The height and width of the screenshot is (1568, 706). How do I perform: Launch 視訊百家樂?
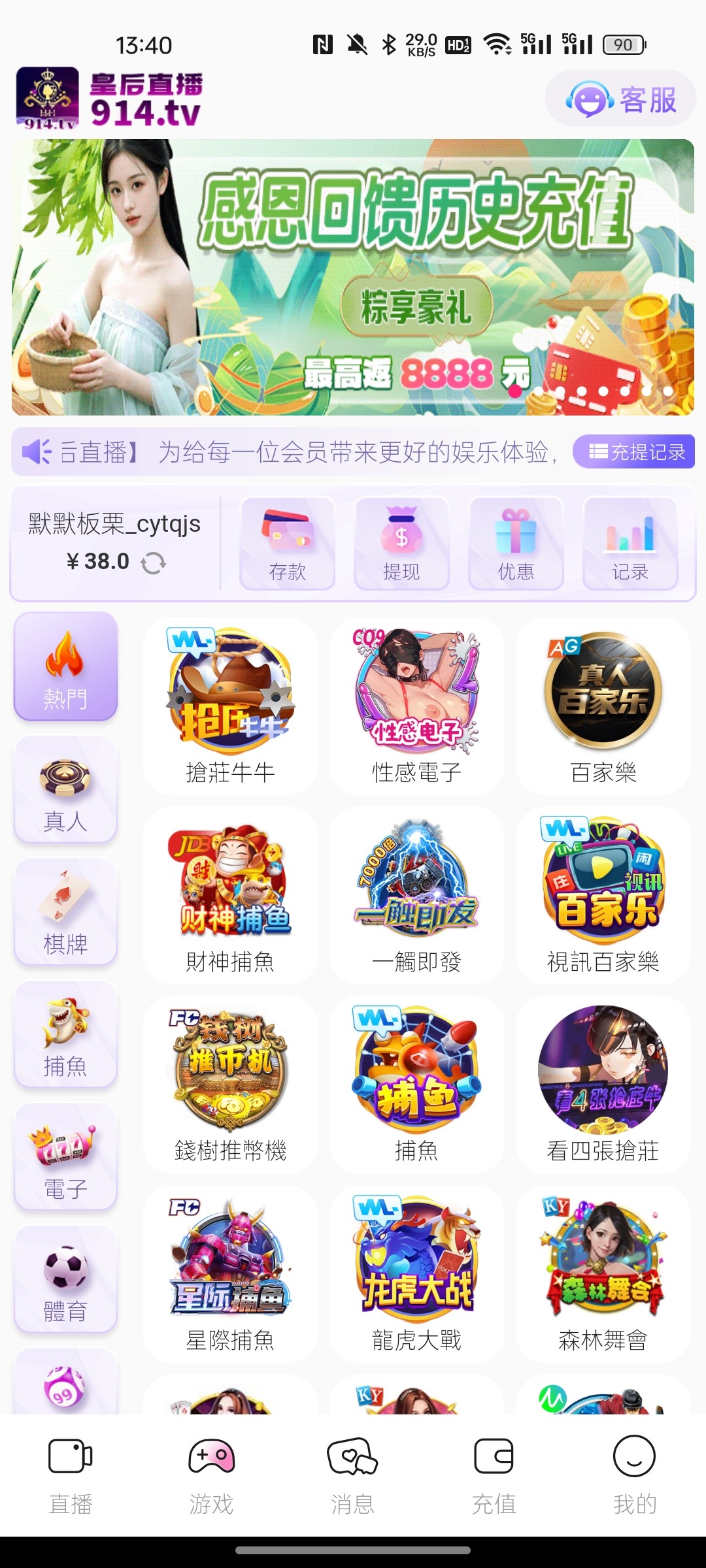pyautogui.click(x=603, y=895)
